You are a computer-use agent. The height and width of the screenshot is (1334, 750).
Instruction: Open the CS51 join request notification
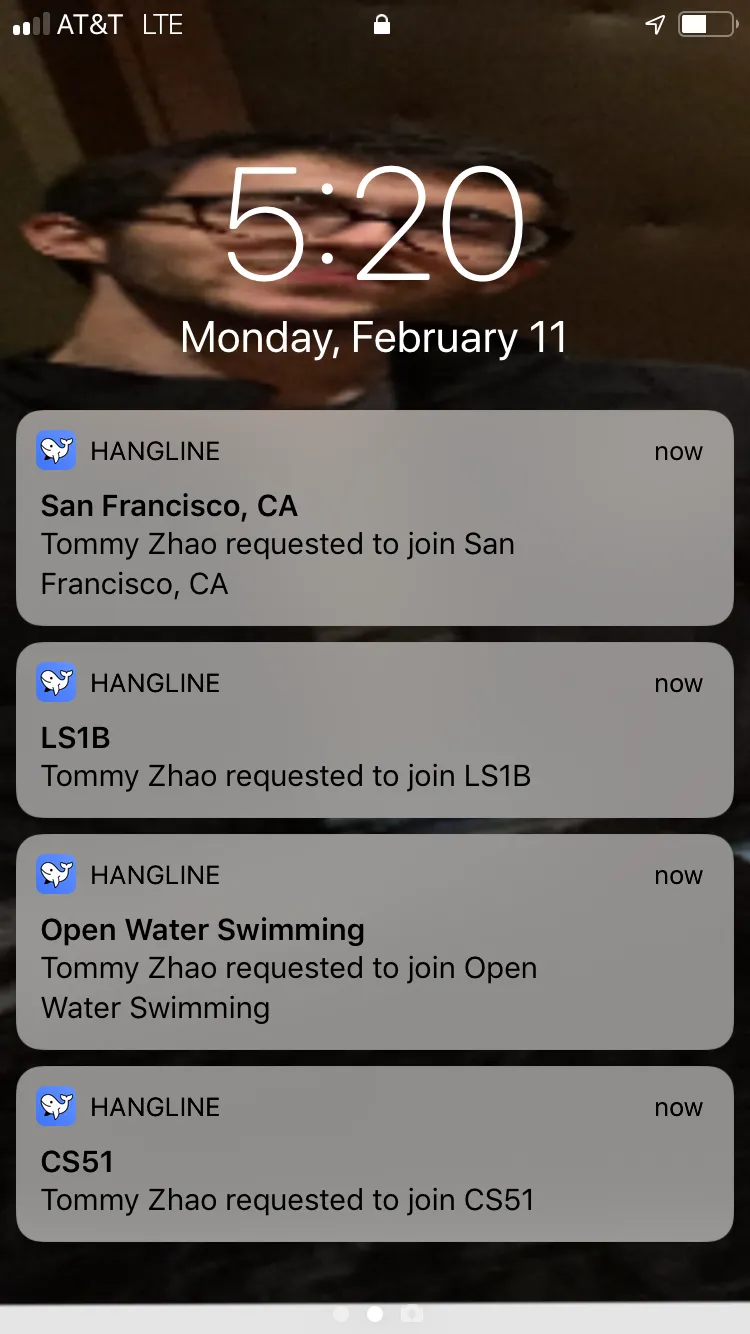tap(375, 1152)
